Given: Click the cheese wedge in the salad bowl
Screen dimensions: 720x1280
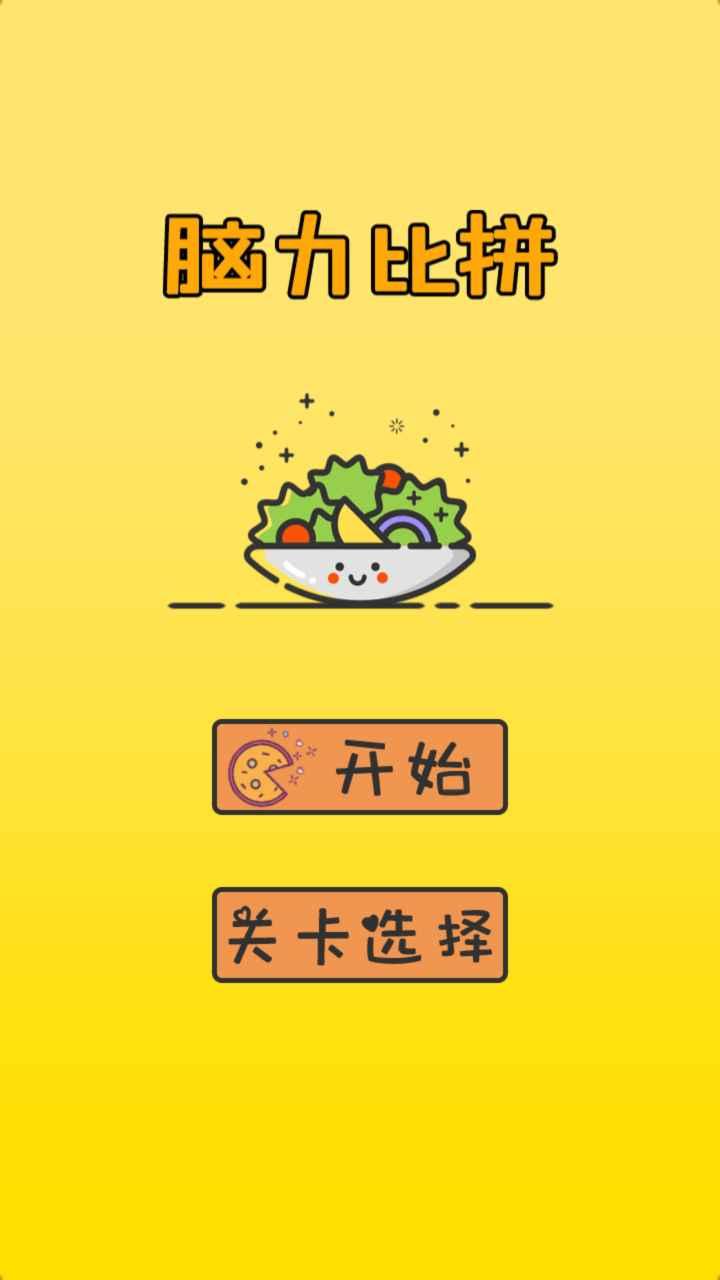Looking at the screenshot, I should [x=355, y=530].
